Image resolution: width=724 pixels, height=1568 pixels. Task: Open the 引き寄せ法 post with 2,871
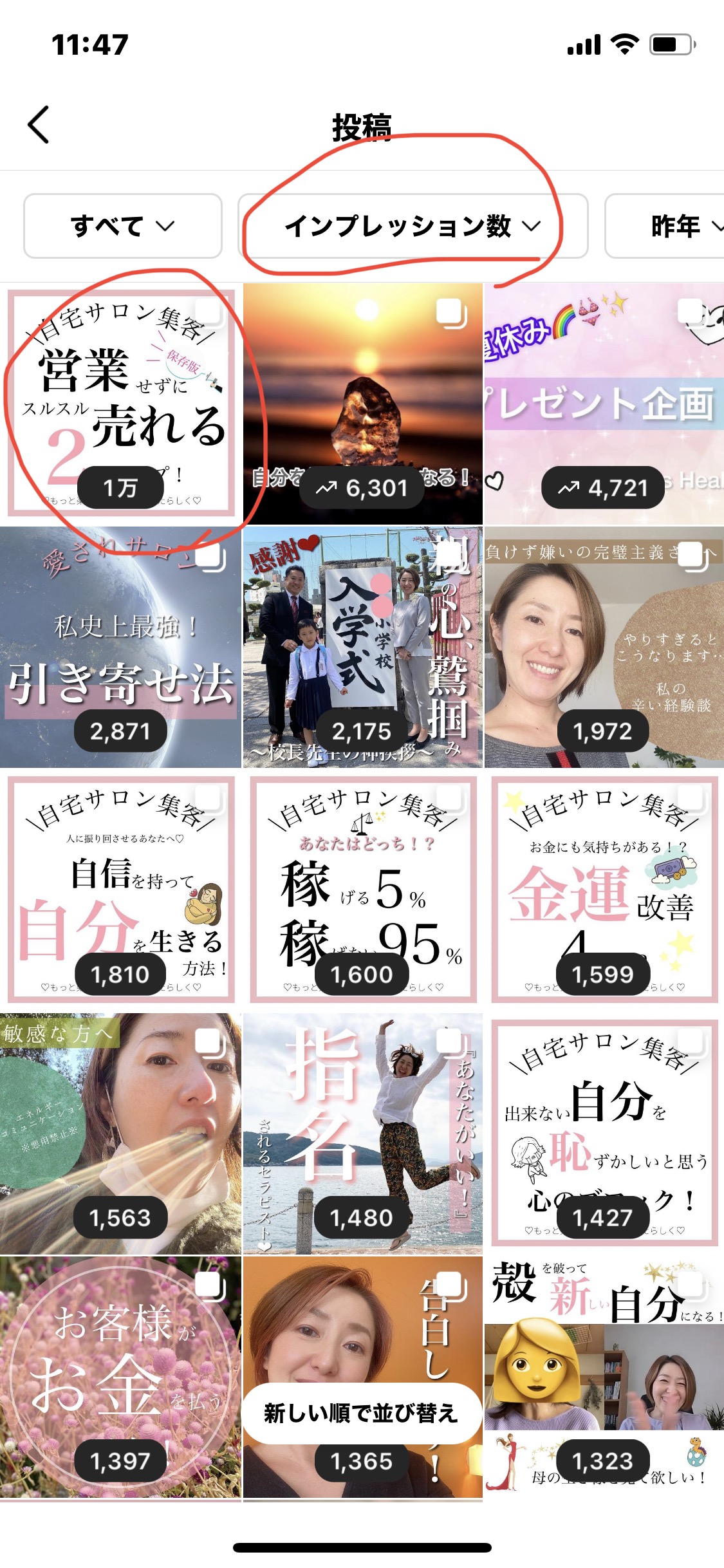point(120,647)
